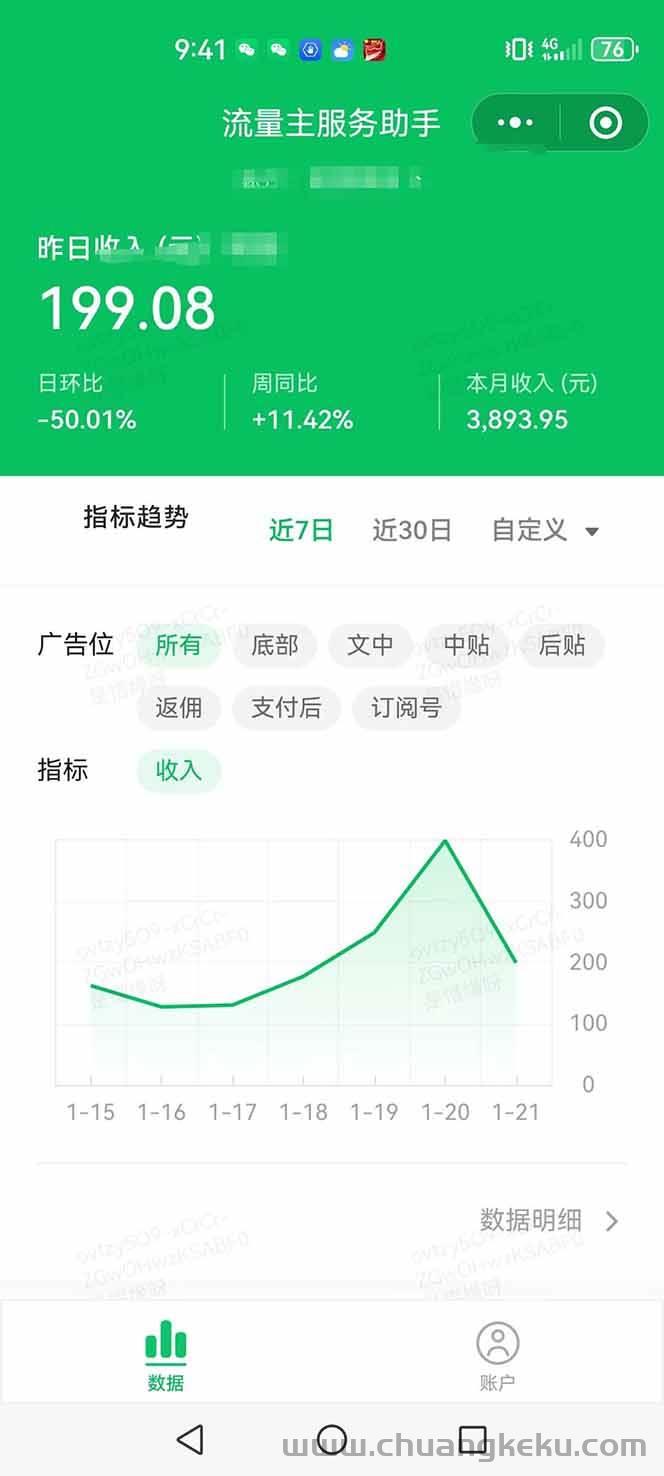
Task: Choose the 支付后 chip
Action: coord(286,708)
